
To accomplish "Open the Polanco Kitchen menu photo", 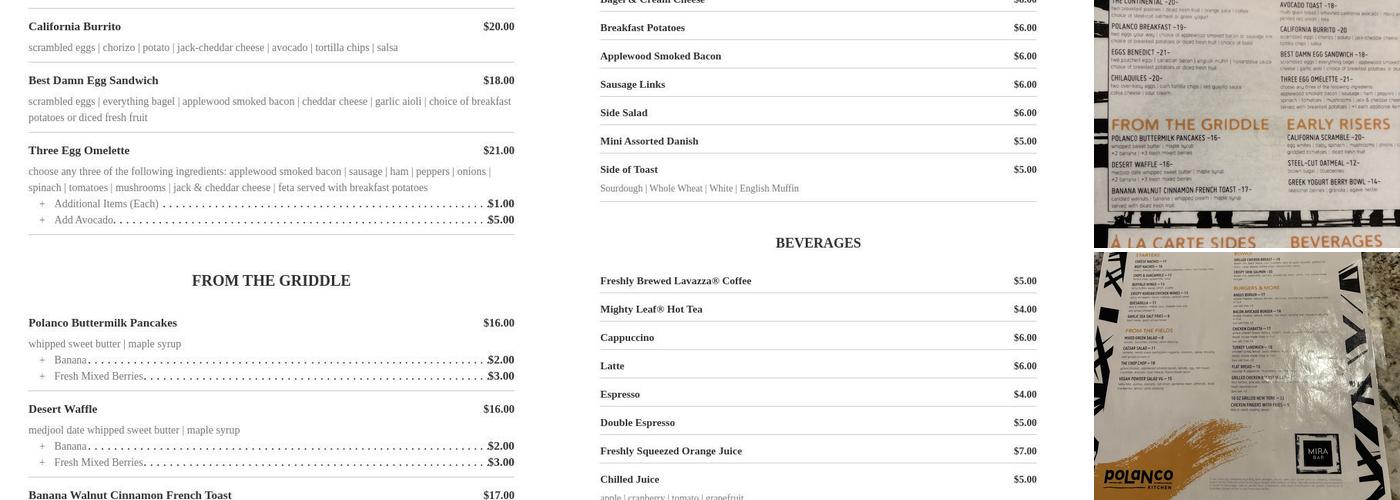I will coord(1246,375).
